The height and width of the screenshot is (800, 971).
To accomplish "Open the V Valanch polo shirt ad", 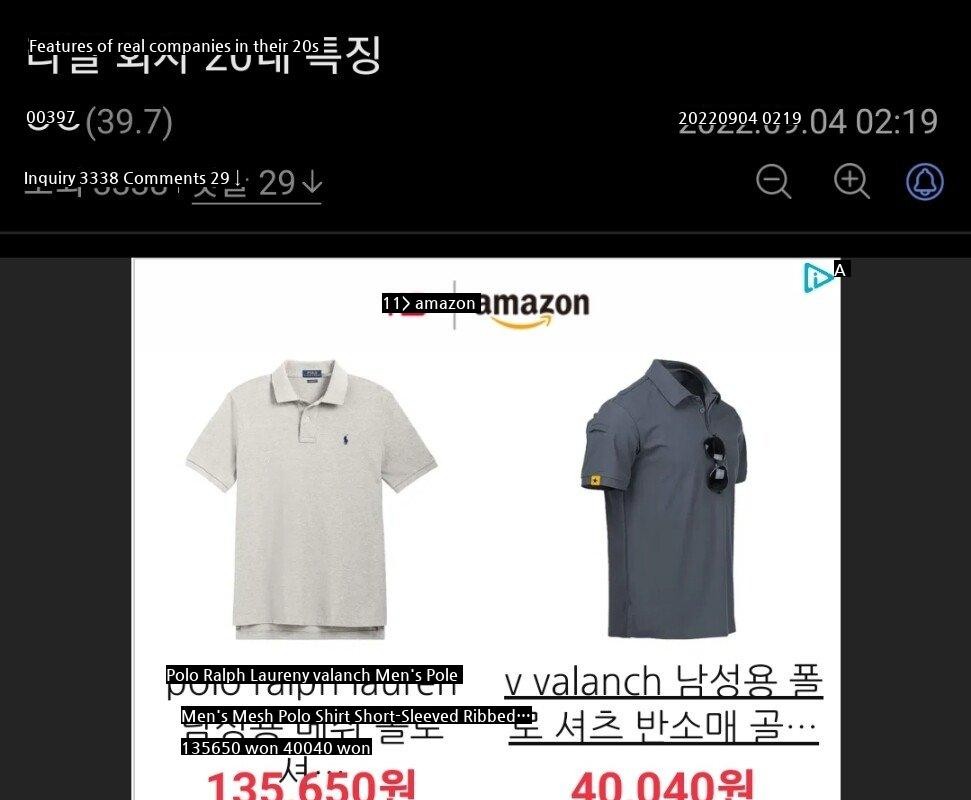I will (664, 500).
